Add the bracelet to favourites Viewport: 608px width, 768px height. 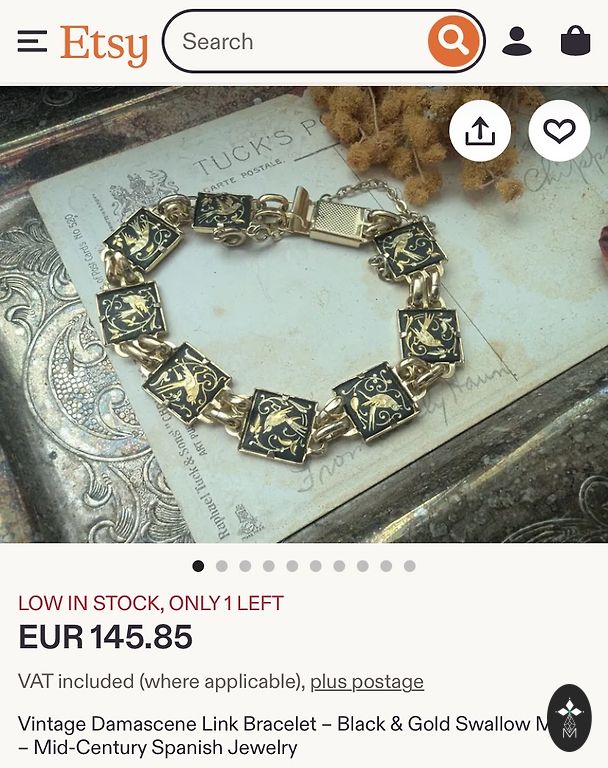(x=559, y=131)
